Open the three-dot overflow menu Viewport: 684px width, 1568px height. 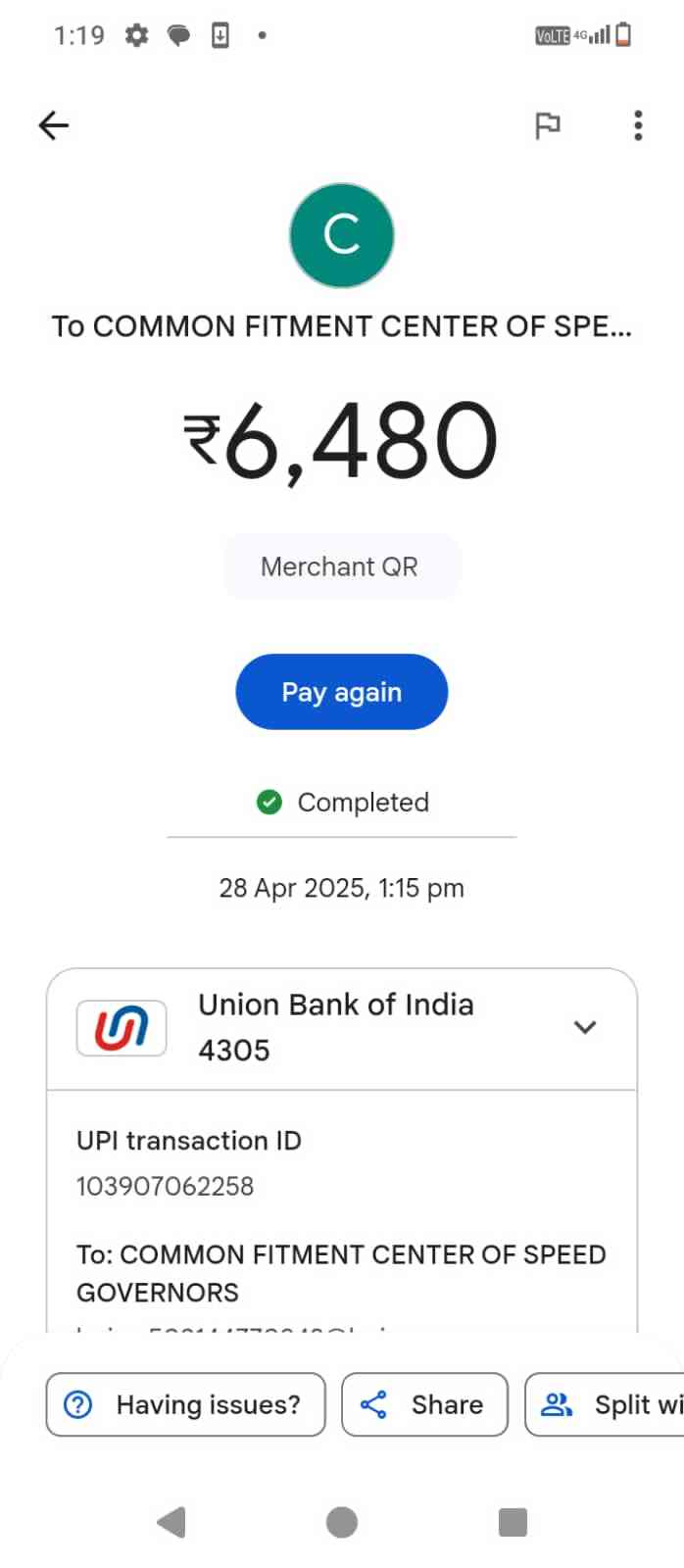638,125
